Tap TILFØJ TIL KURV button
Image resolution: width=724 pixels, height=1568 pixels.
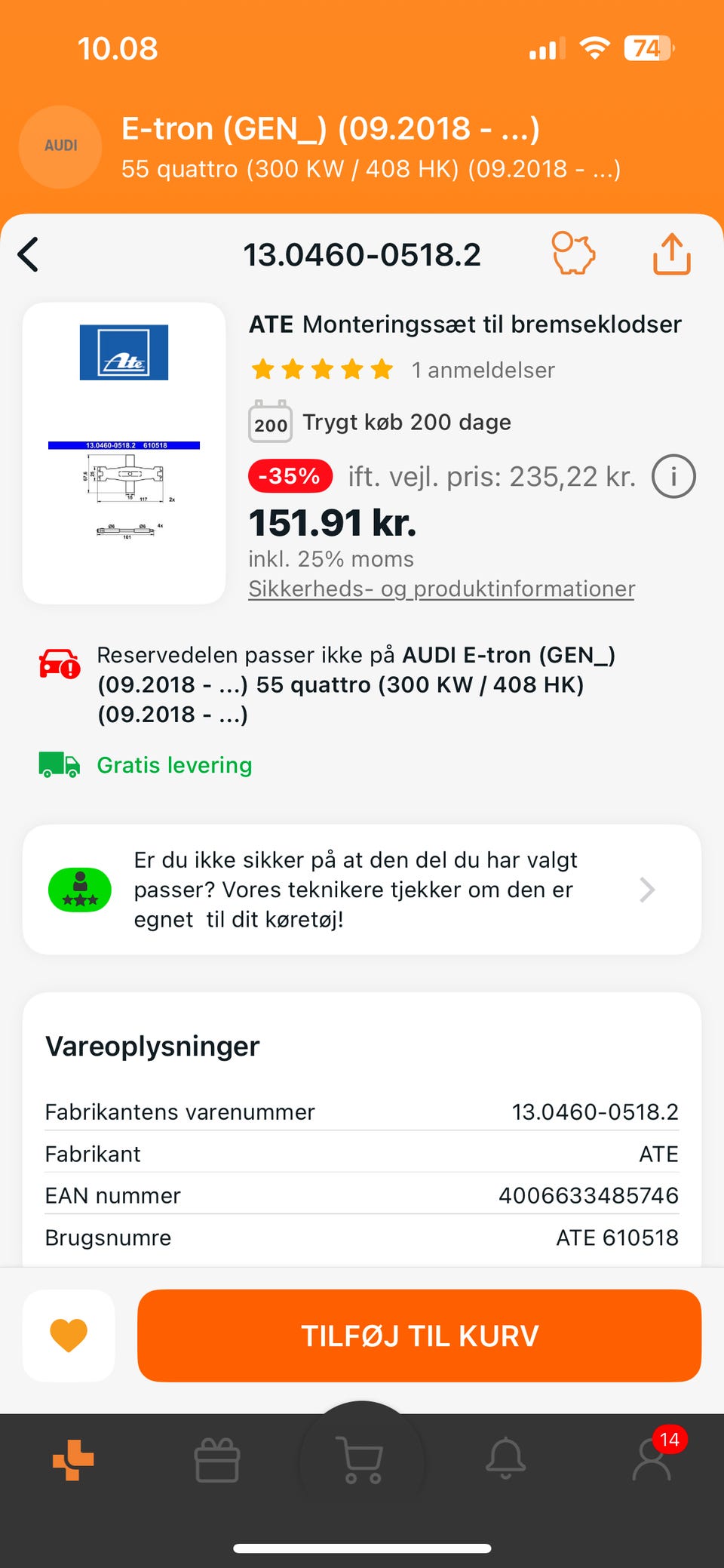(419, 1336)
